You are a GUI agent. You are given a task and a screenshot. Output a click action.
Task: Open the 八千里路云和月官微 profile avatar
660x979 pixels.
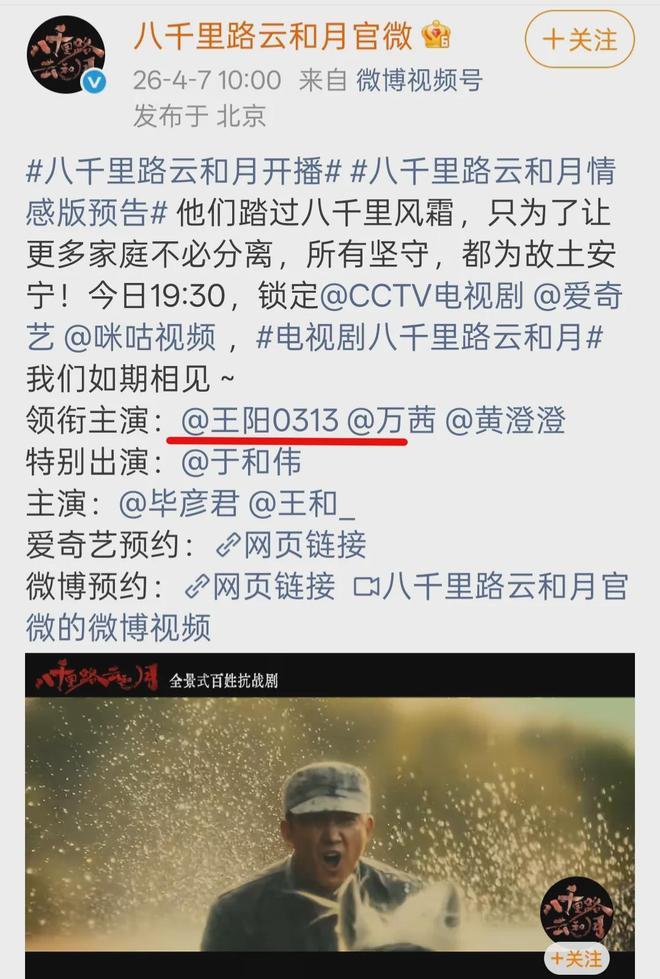click(66, 54)
